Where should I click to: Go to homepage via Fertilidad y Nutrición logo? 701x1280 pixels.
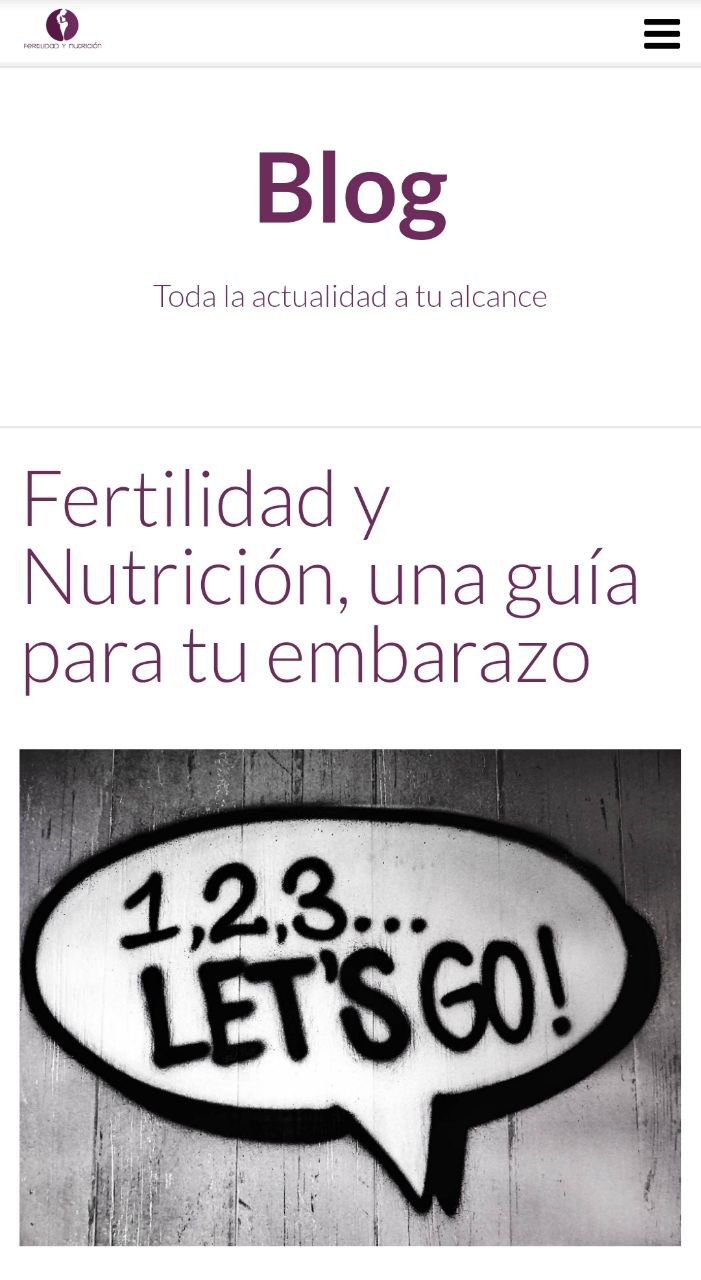point(62,30)
